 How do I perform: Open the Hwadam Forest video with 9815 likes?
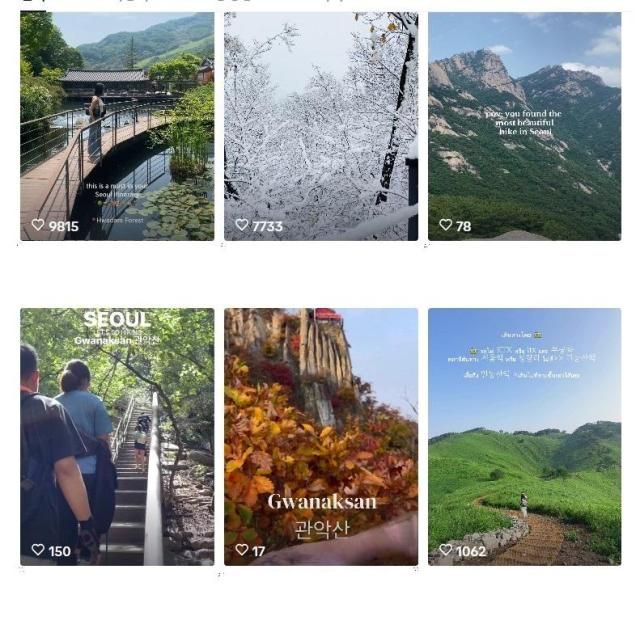(117, 126)
